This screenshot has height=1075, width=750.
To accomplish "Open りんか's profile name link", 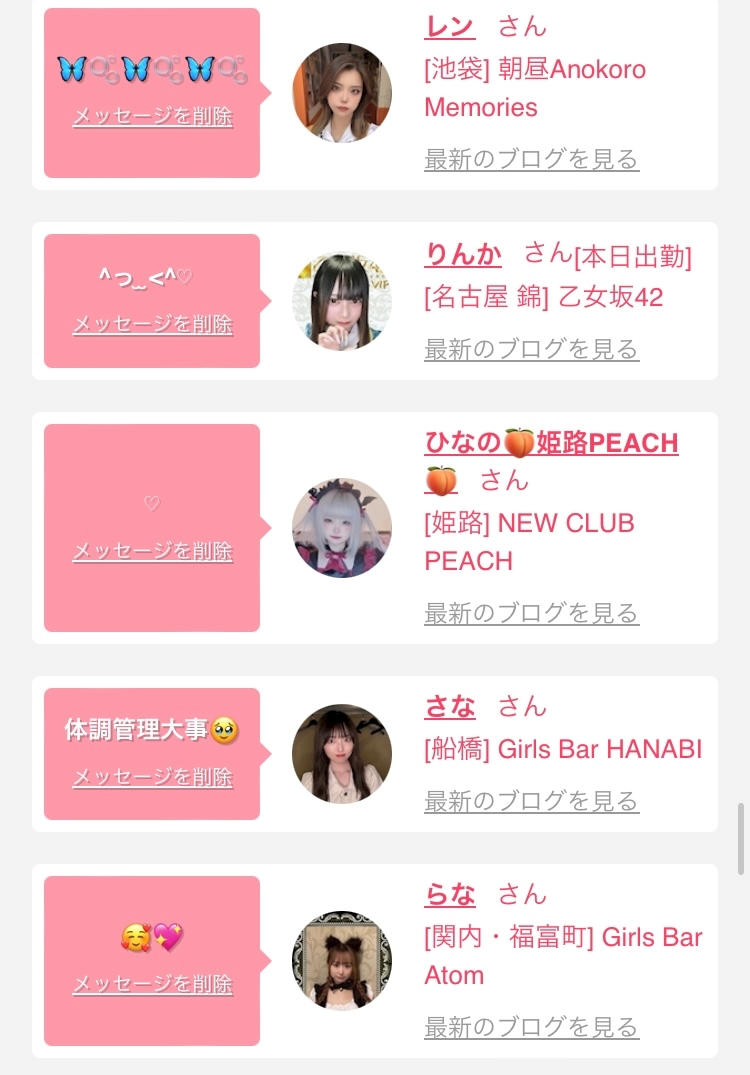I will (x=463, y=254).
